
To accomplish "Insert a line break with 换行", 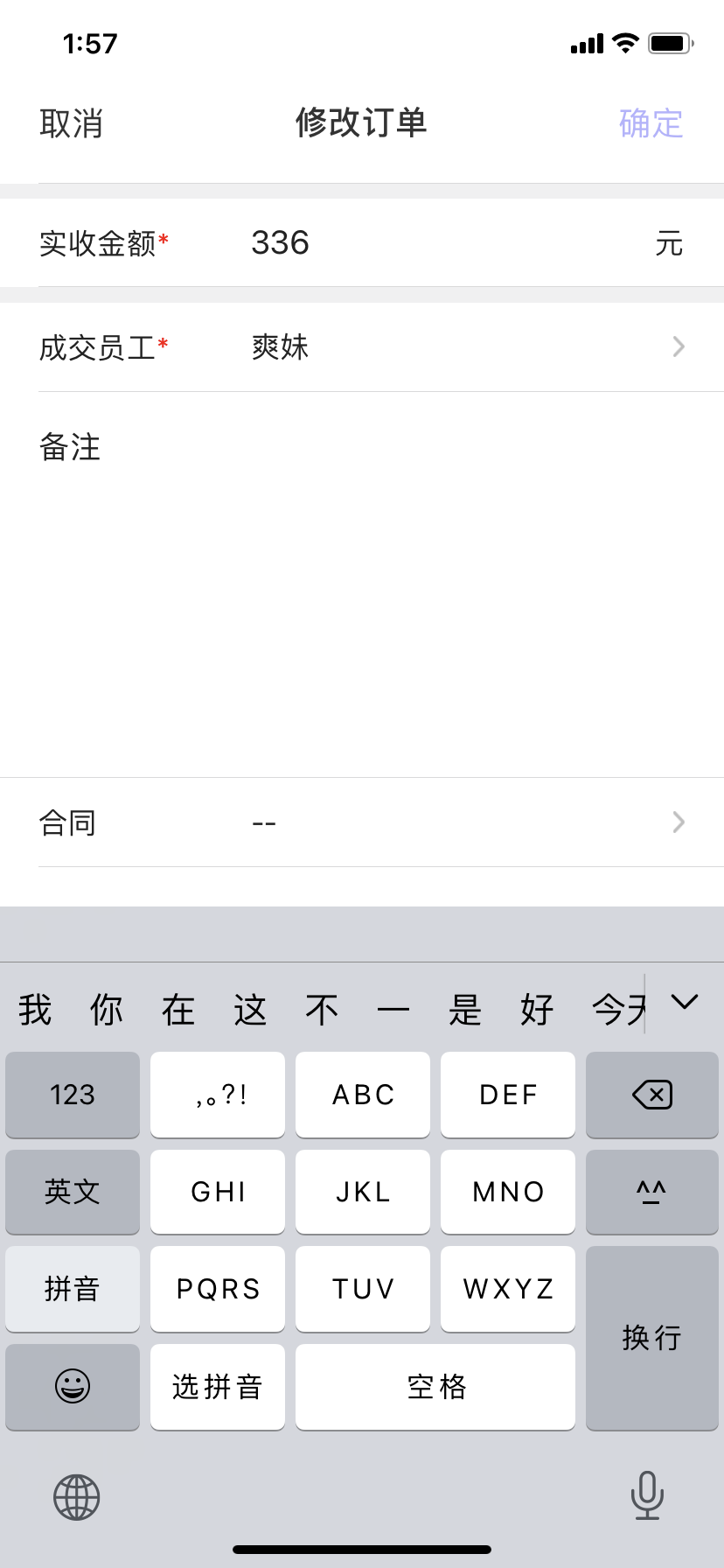I will point(651,1338).
